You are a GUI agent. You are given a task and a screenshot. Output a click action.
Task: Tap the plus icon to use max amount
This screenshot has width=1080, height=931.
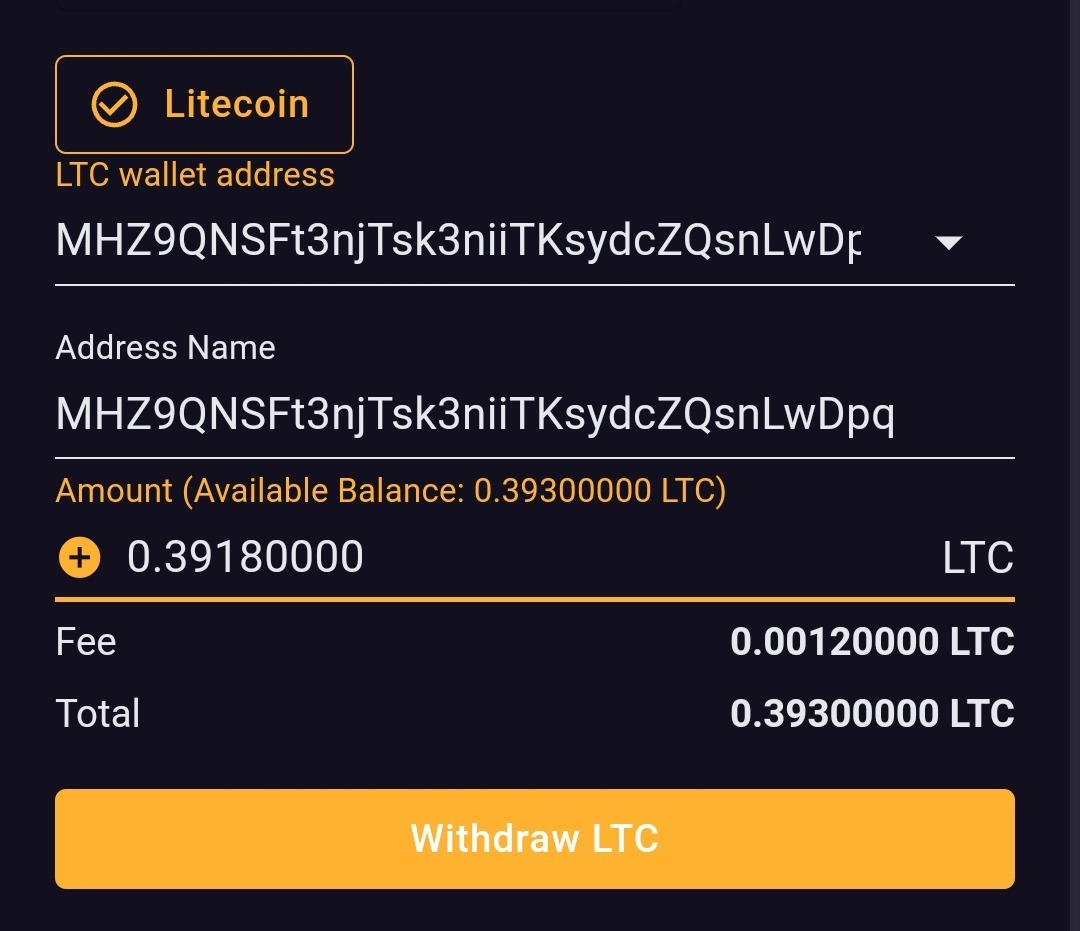80,558
